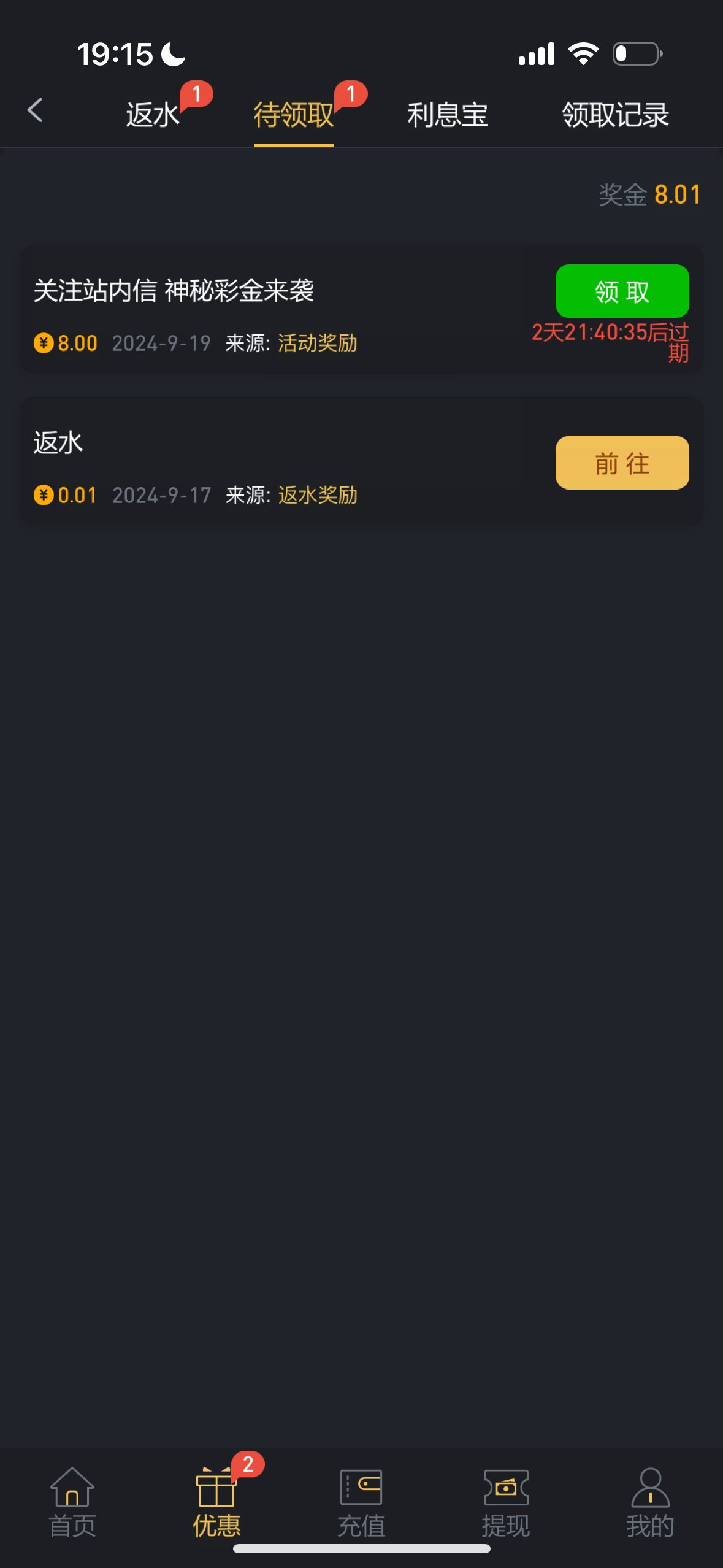723x1568 pixels.
Task: Tap 前往 on the 返水 reward
Action: pyautogui.click(x=622, y=463)
